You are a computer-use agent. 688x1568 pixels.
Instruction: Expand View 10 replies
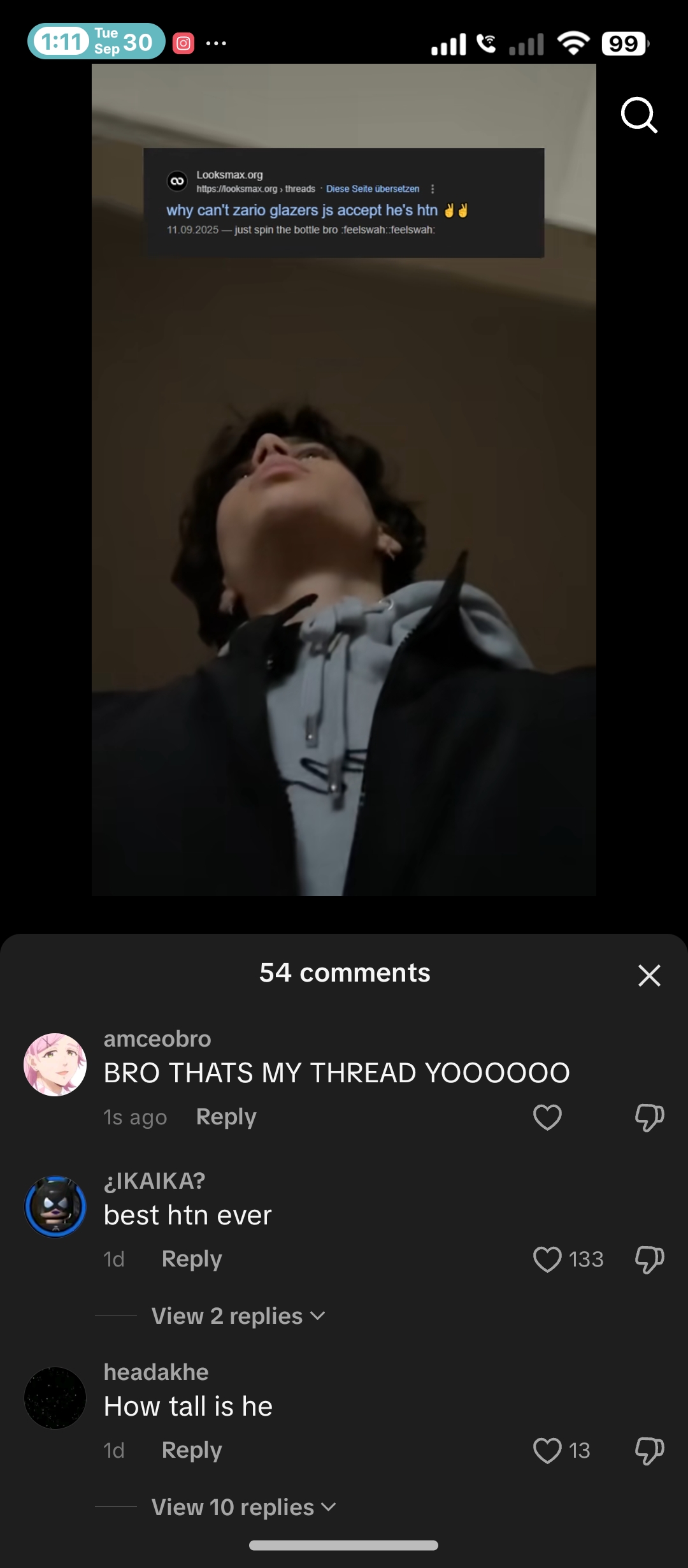pos(243,1507)
